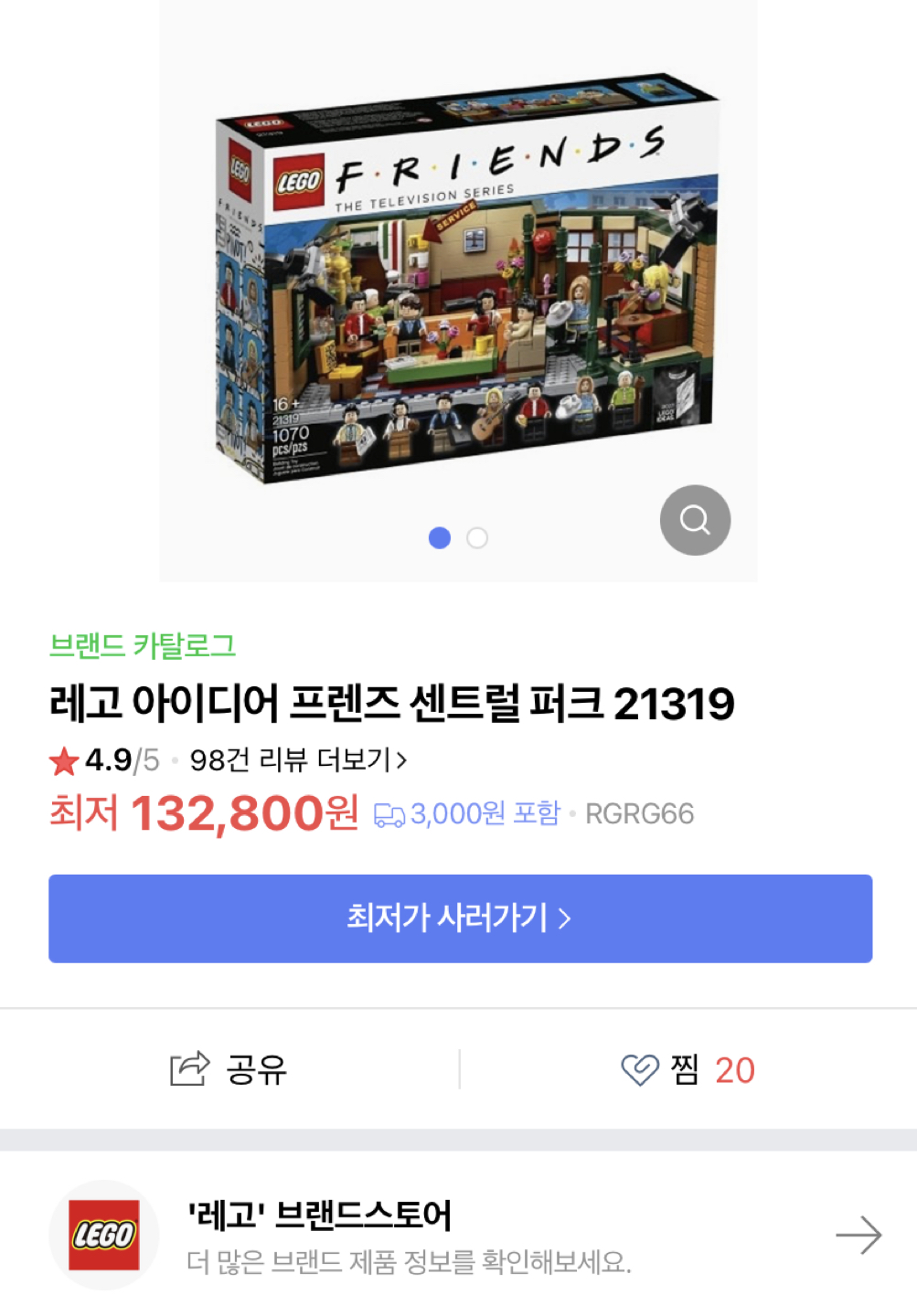This screenshot has width=917, height=1316.
Task: Expand reviews via 더보기 chevron
Action: point(402,759)
